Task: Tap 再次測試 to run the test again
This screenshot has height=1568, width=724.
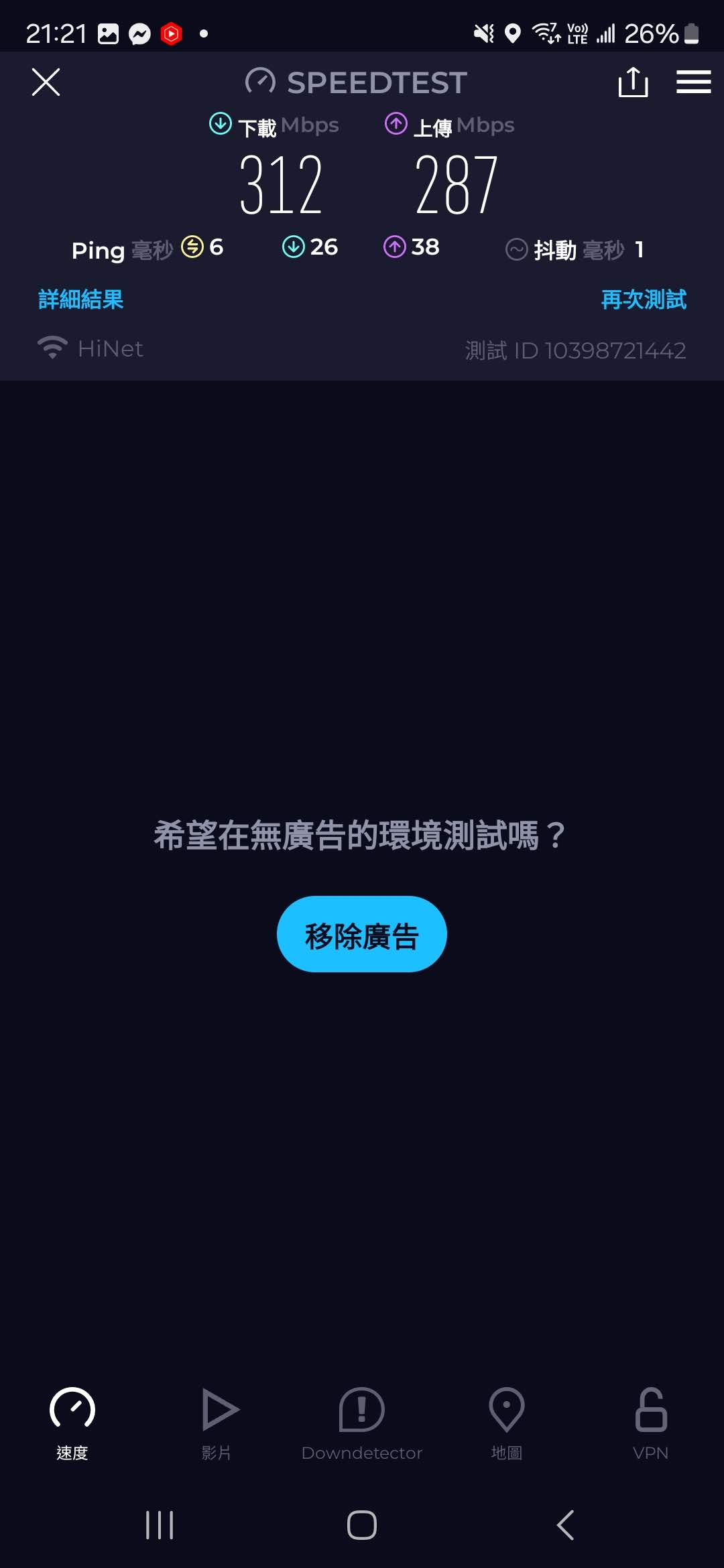Action: [x=643, y=300]
